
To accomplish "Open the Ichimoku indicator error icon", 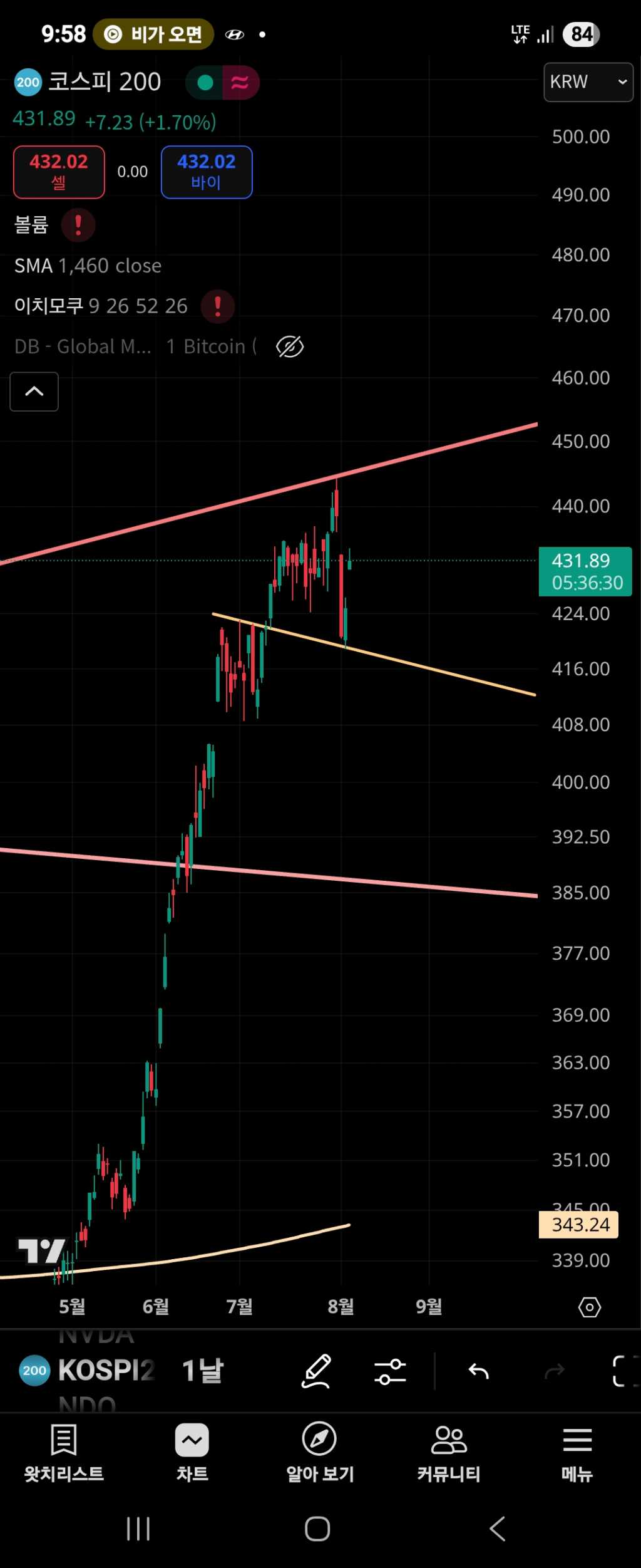I will [217, 306].
